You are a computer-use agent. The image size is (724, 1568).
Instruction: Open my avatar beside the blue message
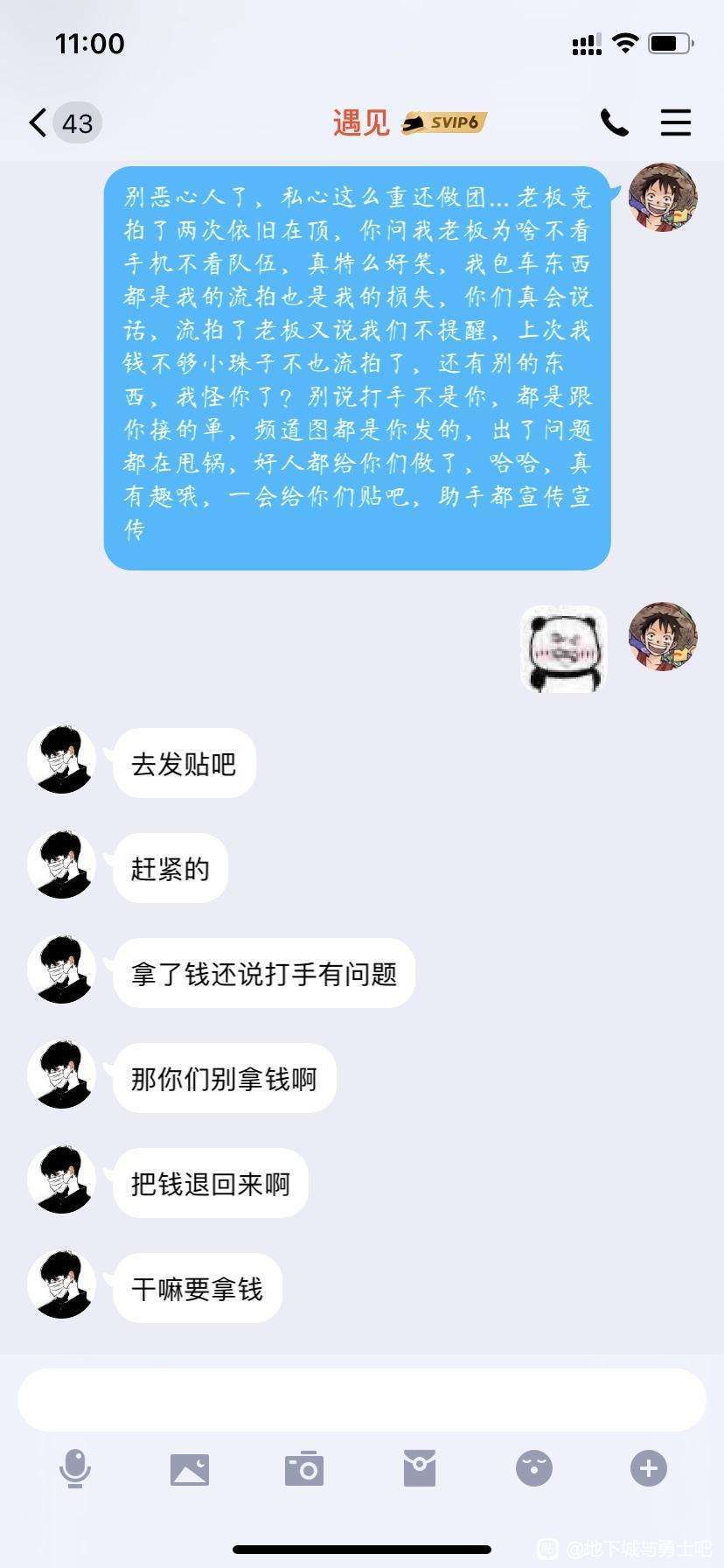[x=663, y=197]
